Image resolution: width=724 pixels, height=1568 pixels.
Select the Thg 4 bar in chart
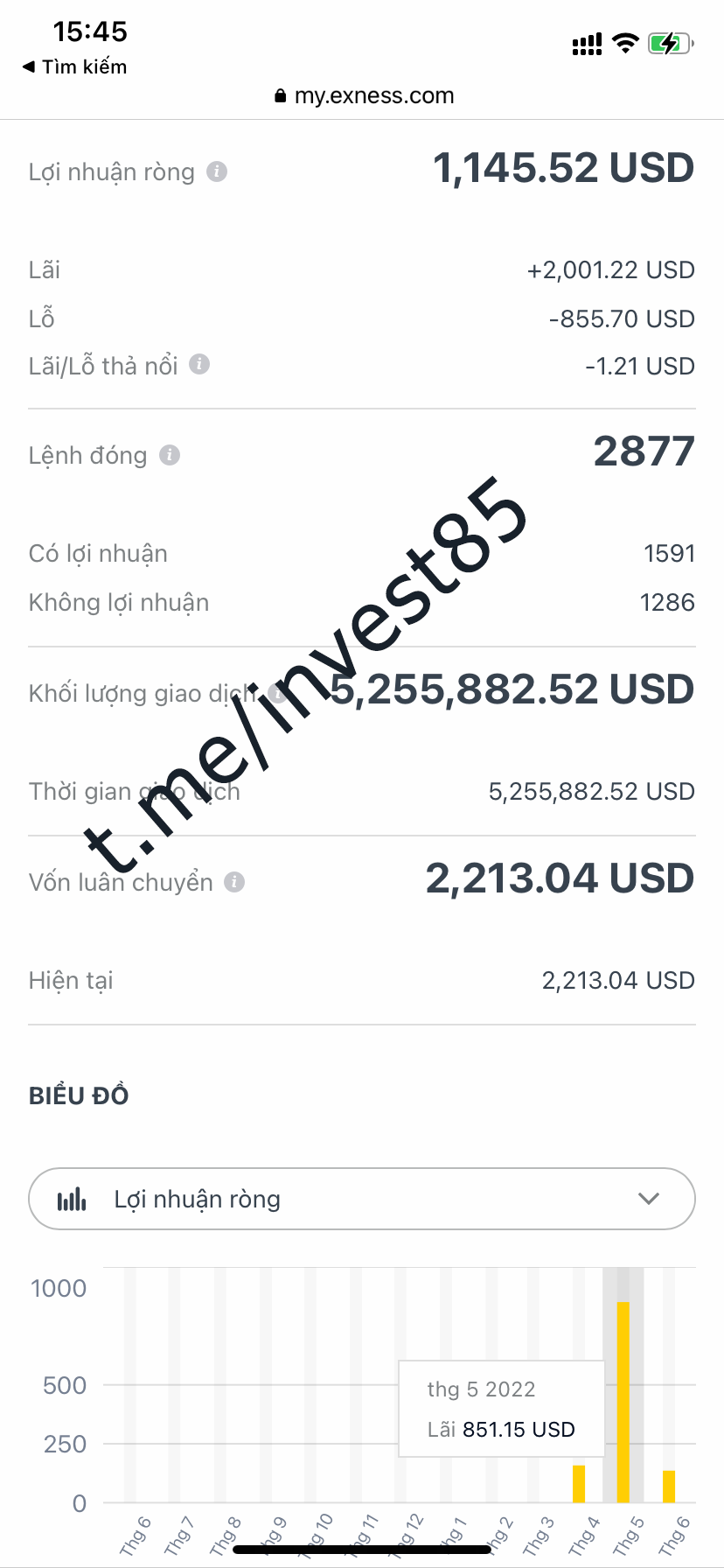pos(579,1483)
